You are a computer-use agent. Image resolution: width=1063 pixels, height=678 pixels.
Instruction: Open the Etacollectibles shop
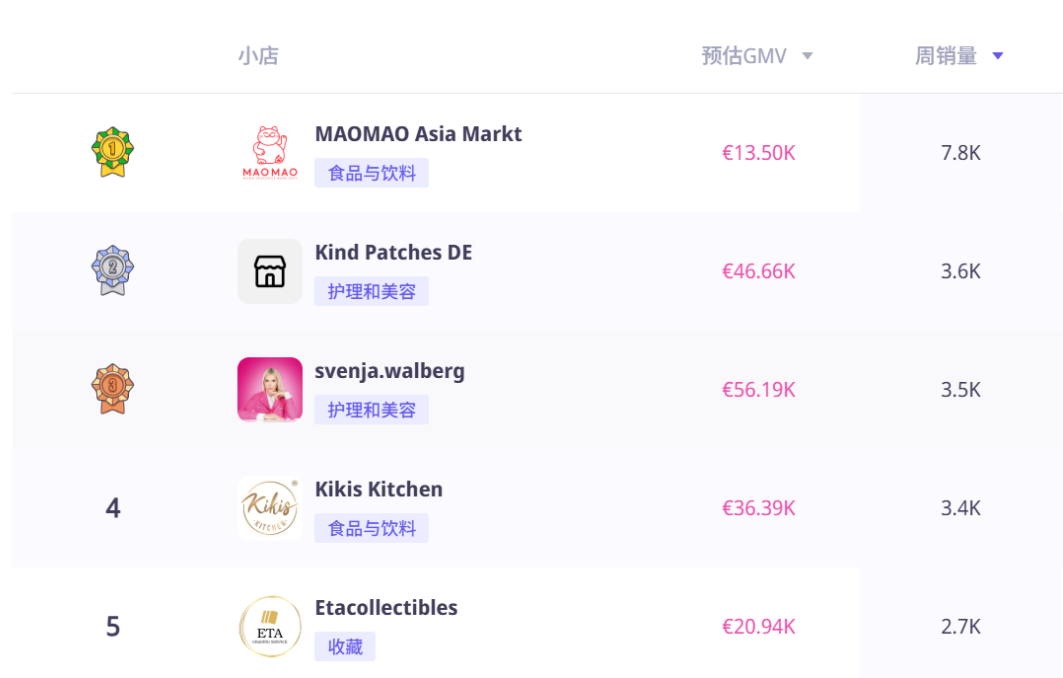[386, 608]
